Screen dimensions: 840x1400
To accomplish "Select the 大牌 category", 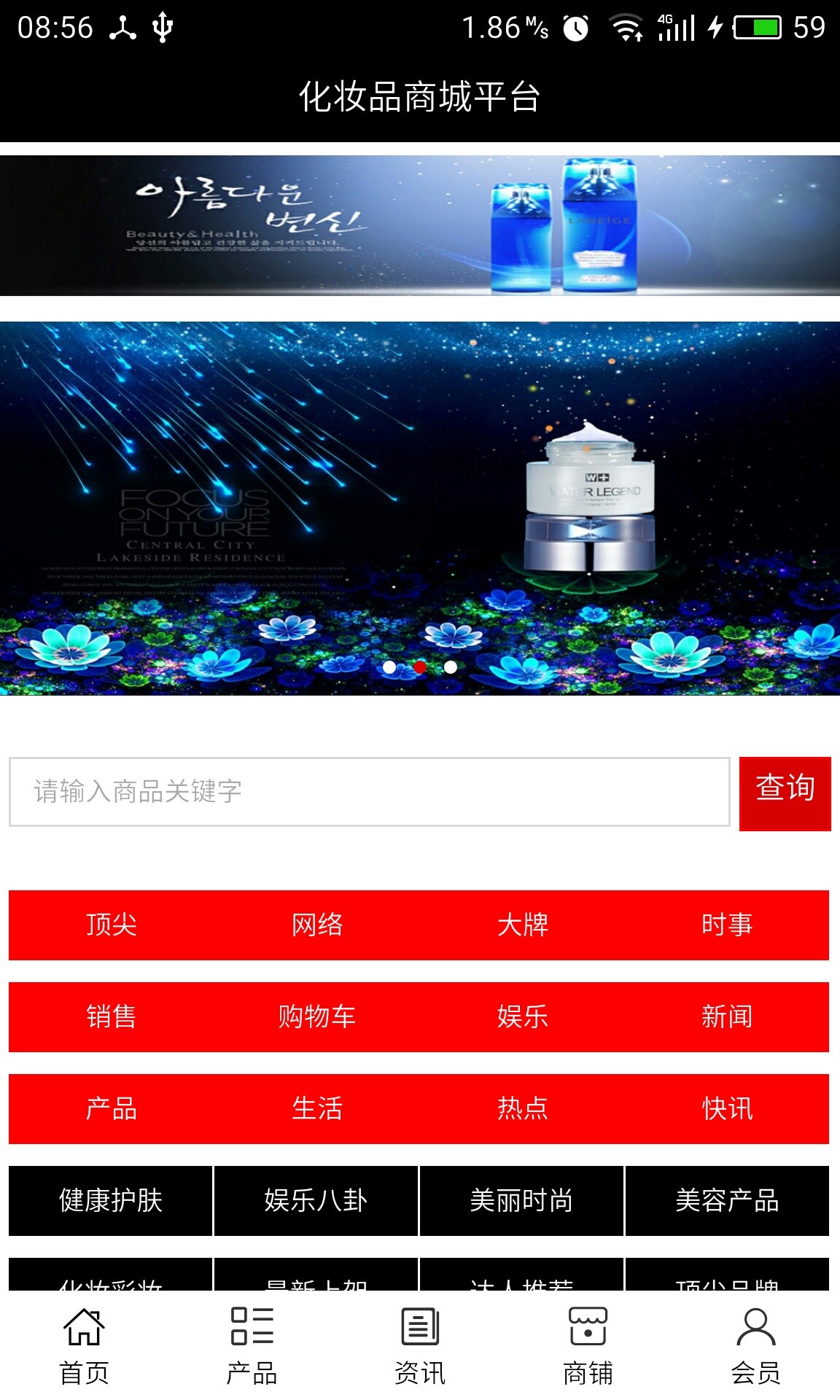I will tap(522, 925).
